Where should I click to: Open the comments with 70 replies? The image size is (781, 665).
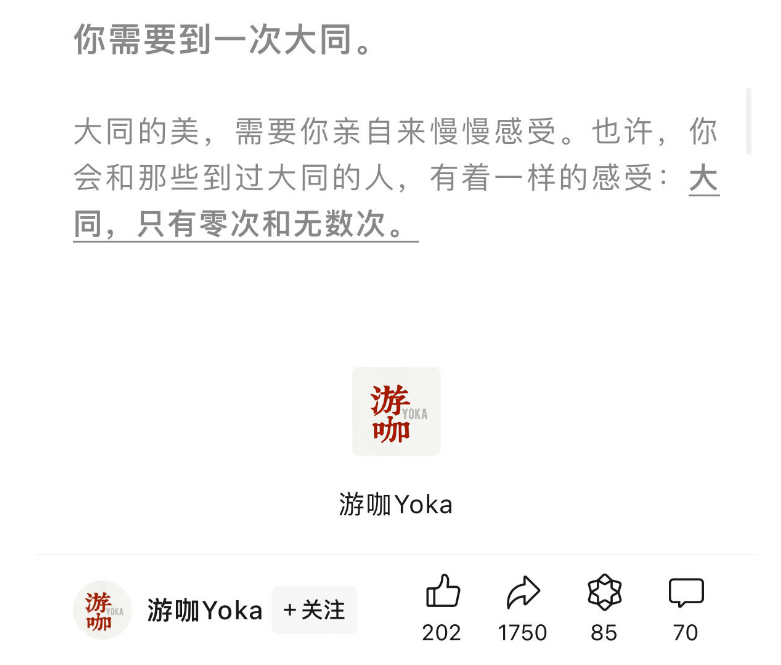[x=686, y=593]
